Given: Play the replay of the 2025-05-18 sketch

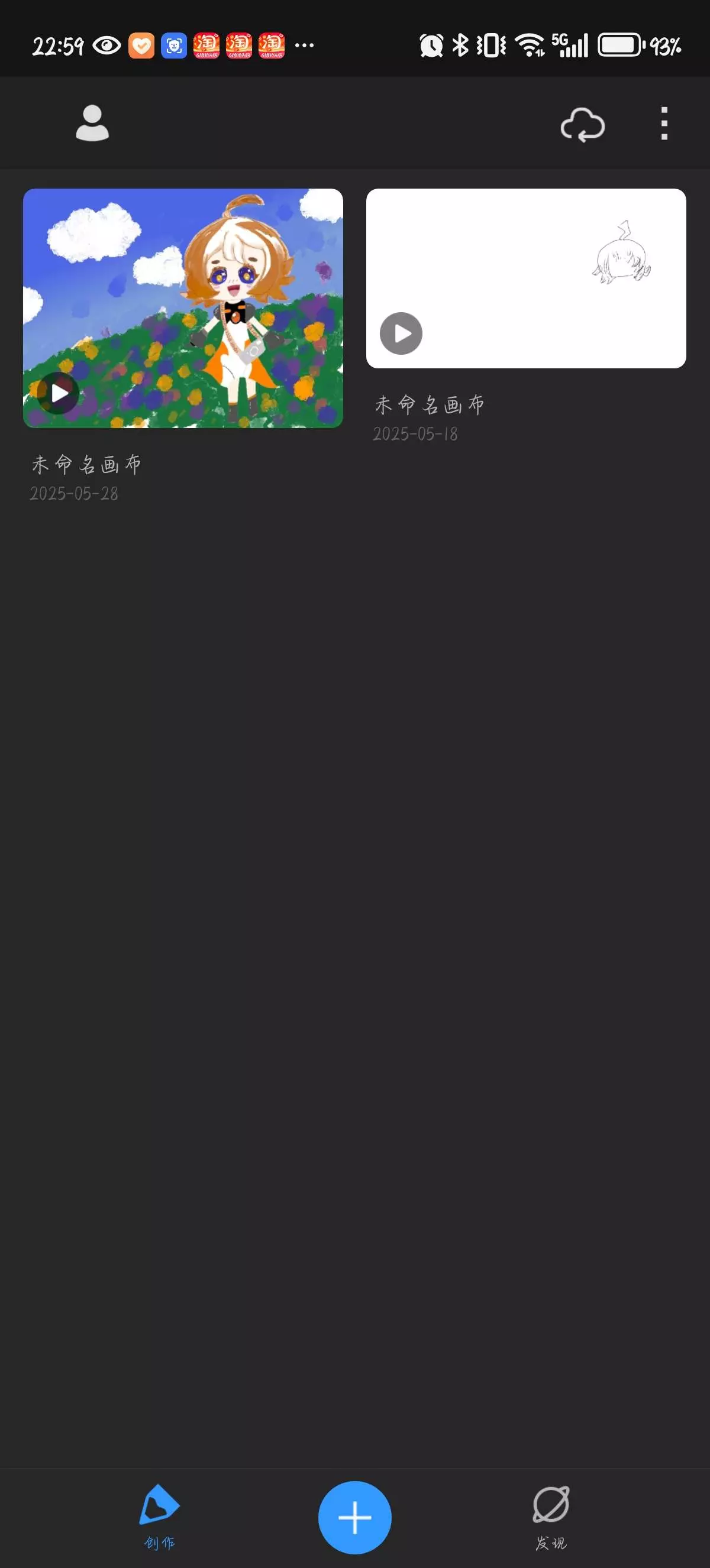Looking at the screenshot, I should pyautogui.click(x=401, y=333).
